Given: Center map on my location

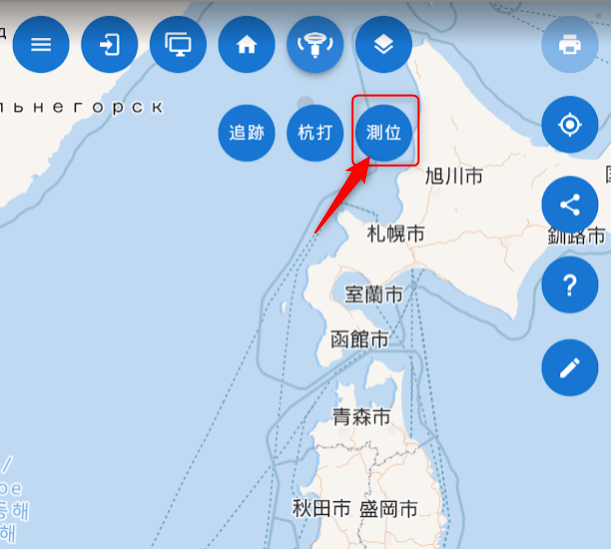Looking at the screenshot, I should tap(570, 125).
